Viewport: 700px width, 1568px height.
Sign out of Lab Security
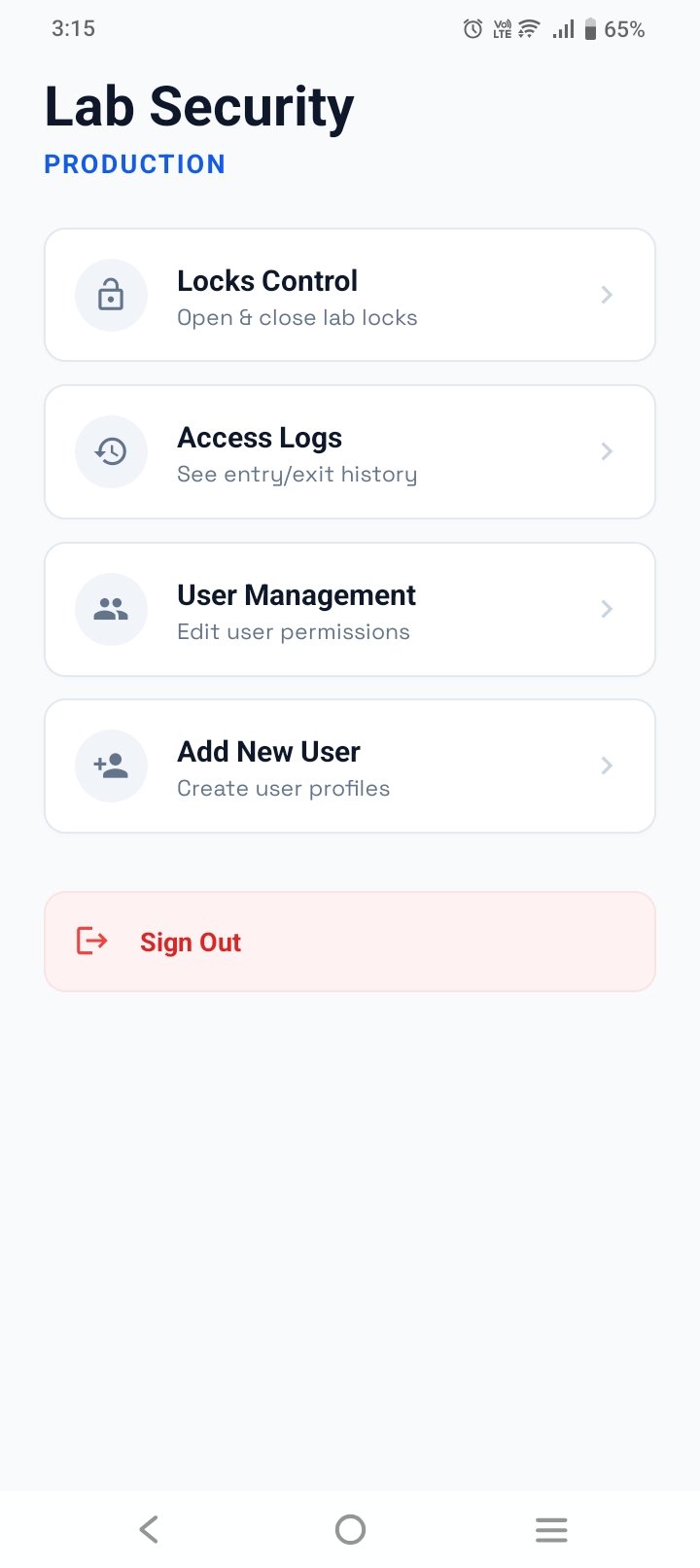350,942
